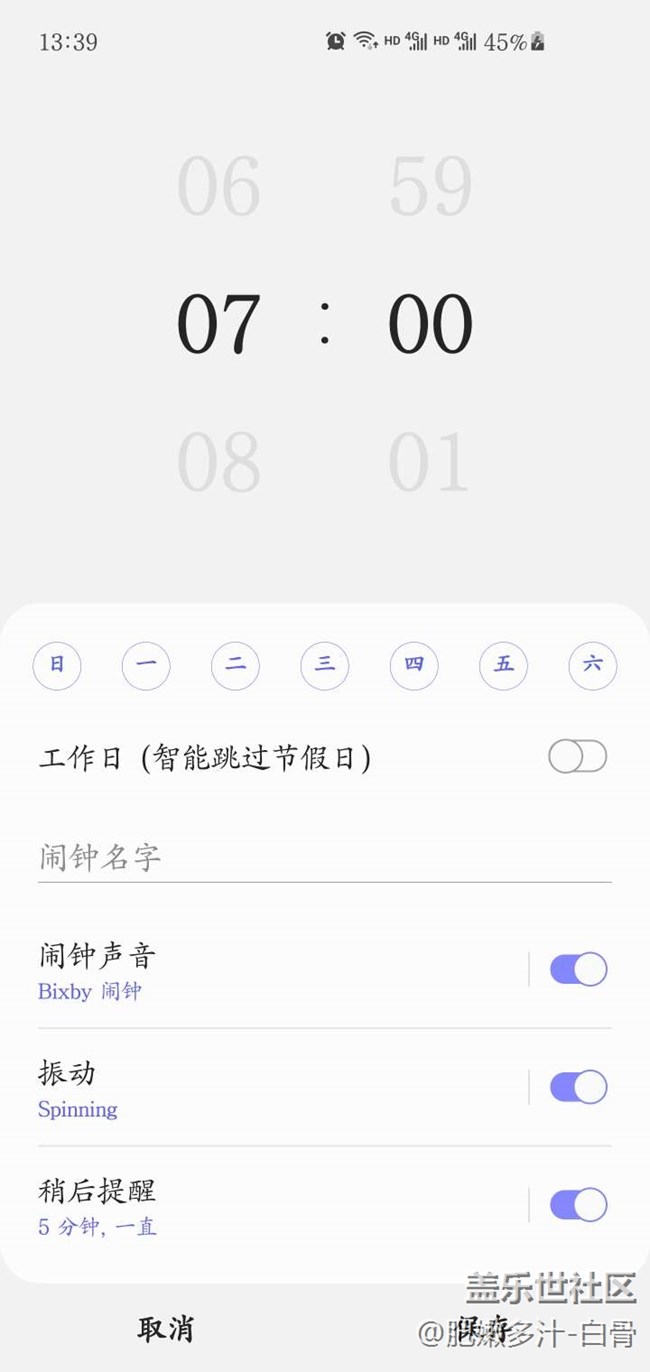Disable the 振动 vibration switch
The image size is (650, 1372).
pyautogui.click(x=578, y=1087)
